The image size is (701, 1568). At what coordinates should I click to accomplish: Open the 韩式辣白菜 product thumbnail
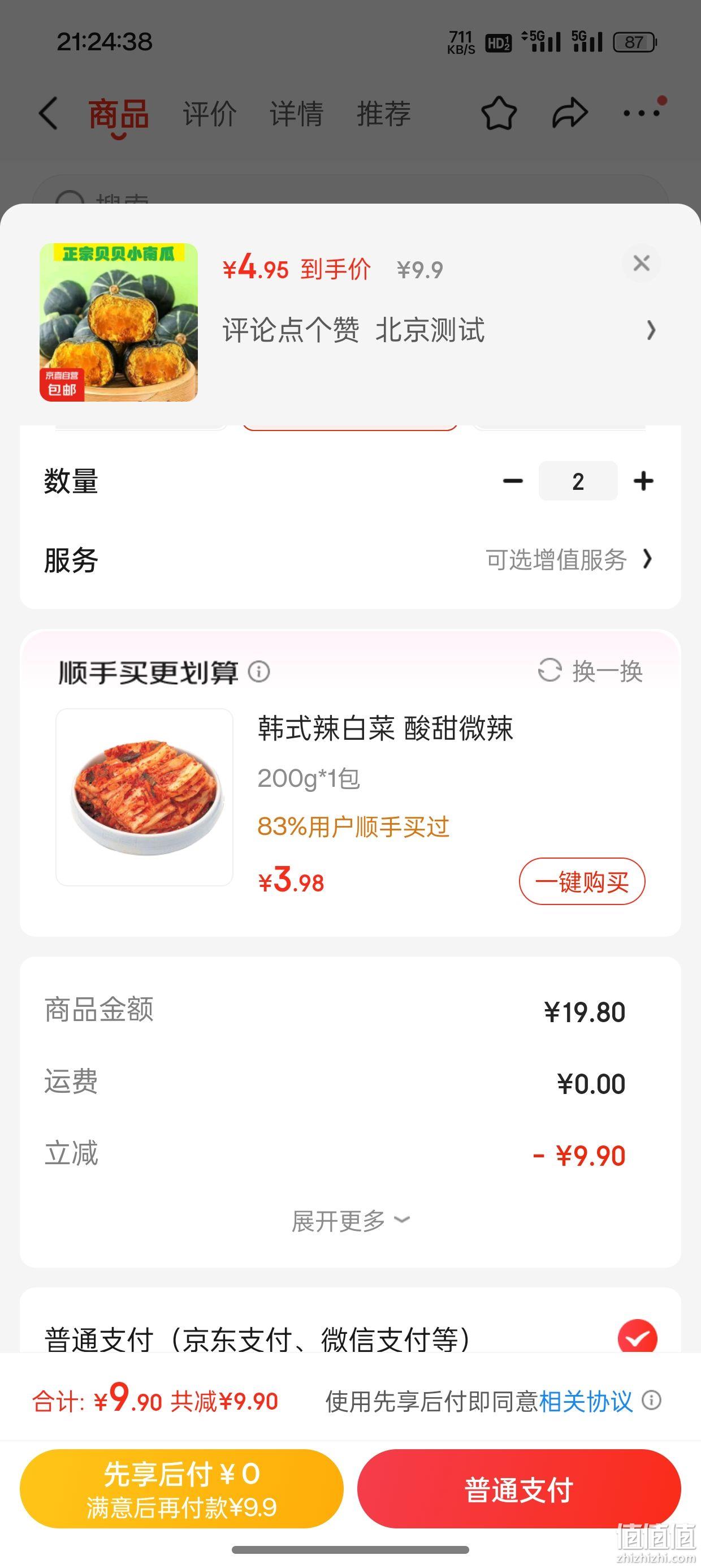pyautogui.click(x=144, y=797)
